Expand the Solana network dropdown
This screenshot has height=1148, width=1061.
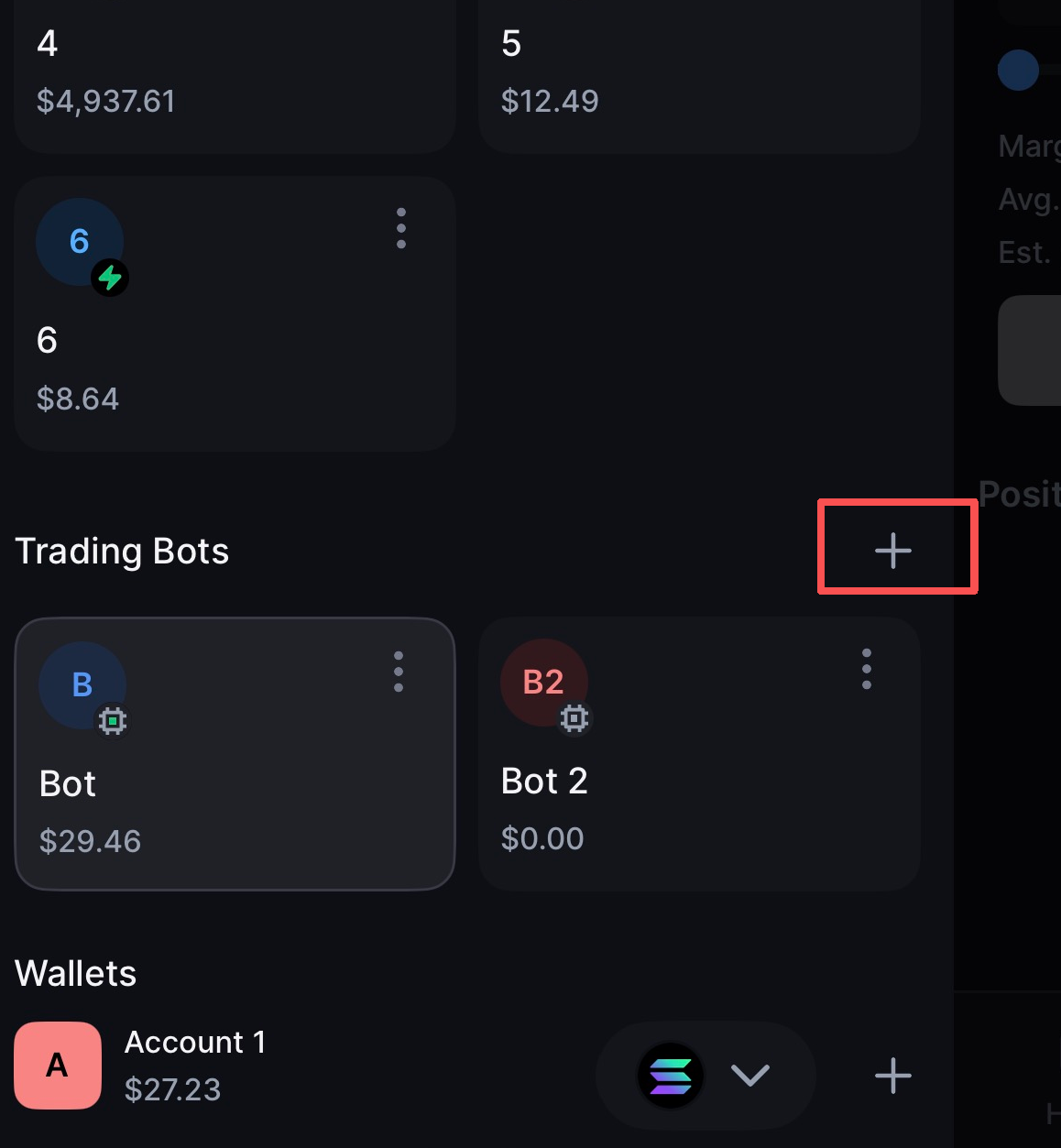pos(706,1075)
